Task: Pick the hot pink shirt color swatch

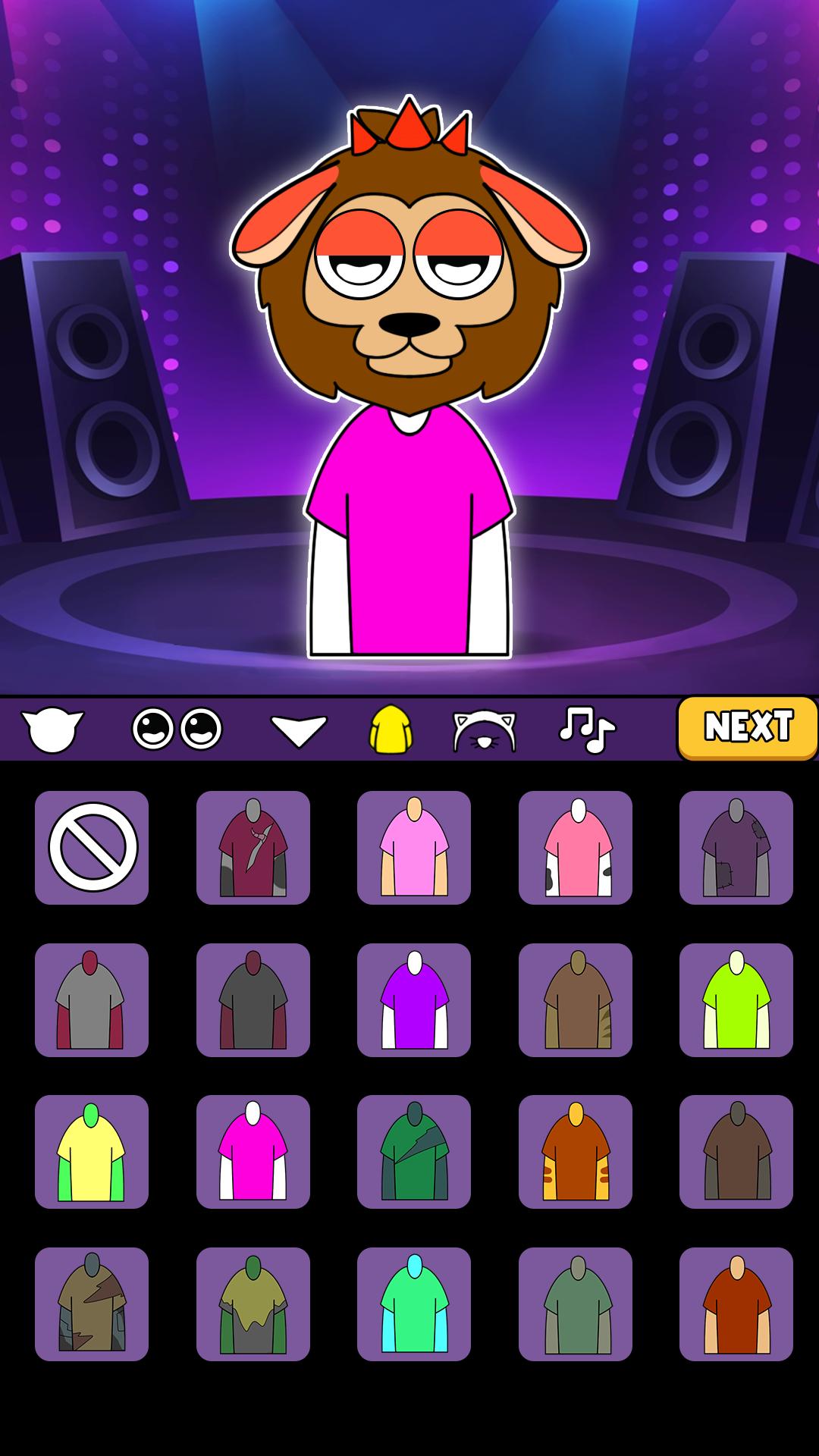Action: (x=254, y=1151)
